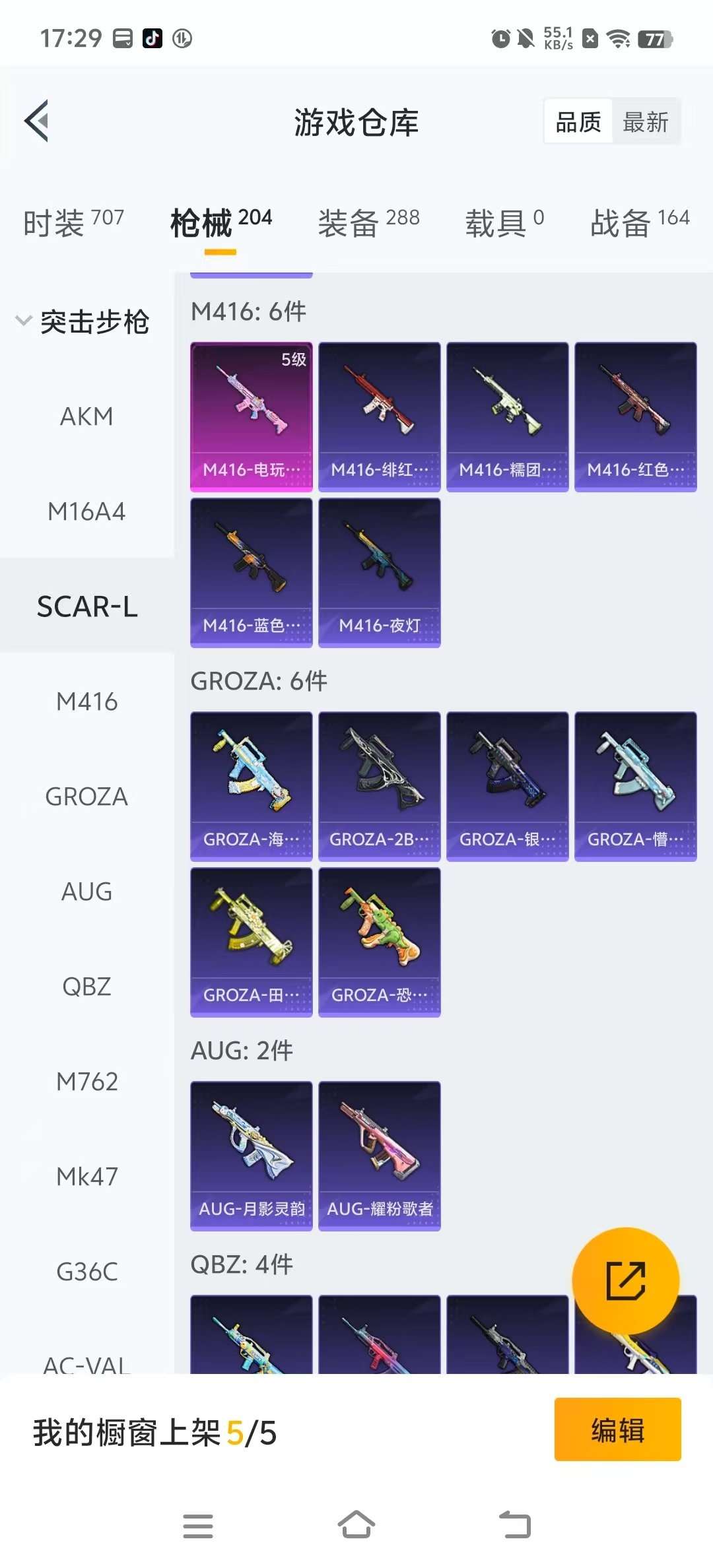Jump to GROZA in the sidebar
This screenshot has height=1568, width=713.
pyautogui.click(x=86, y=797)
